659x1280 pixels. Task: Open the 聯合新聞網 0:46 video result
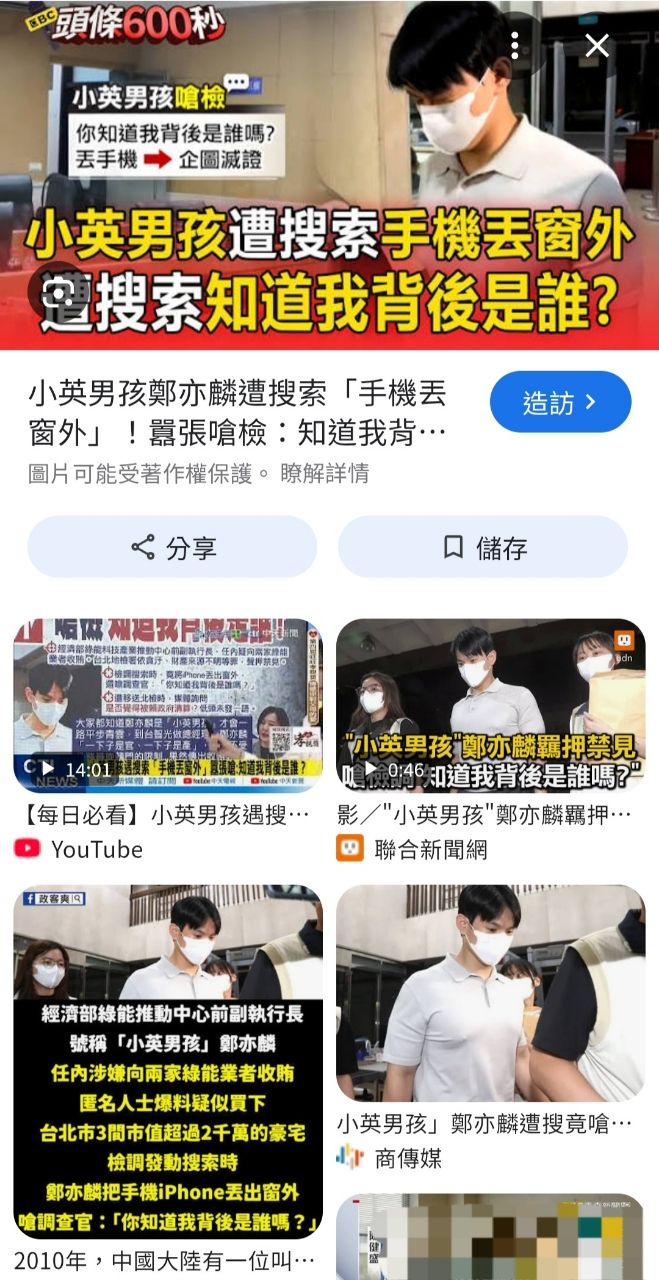pos(490,705)
